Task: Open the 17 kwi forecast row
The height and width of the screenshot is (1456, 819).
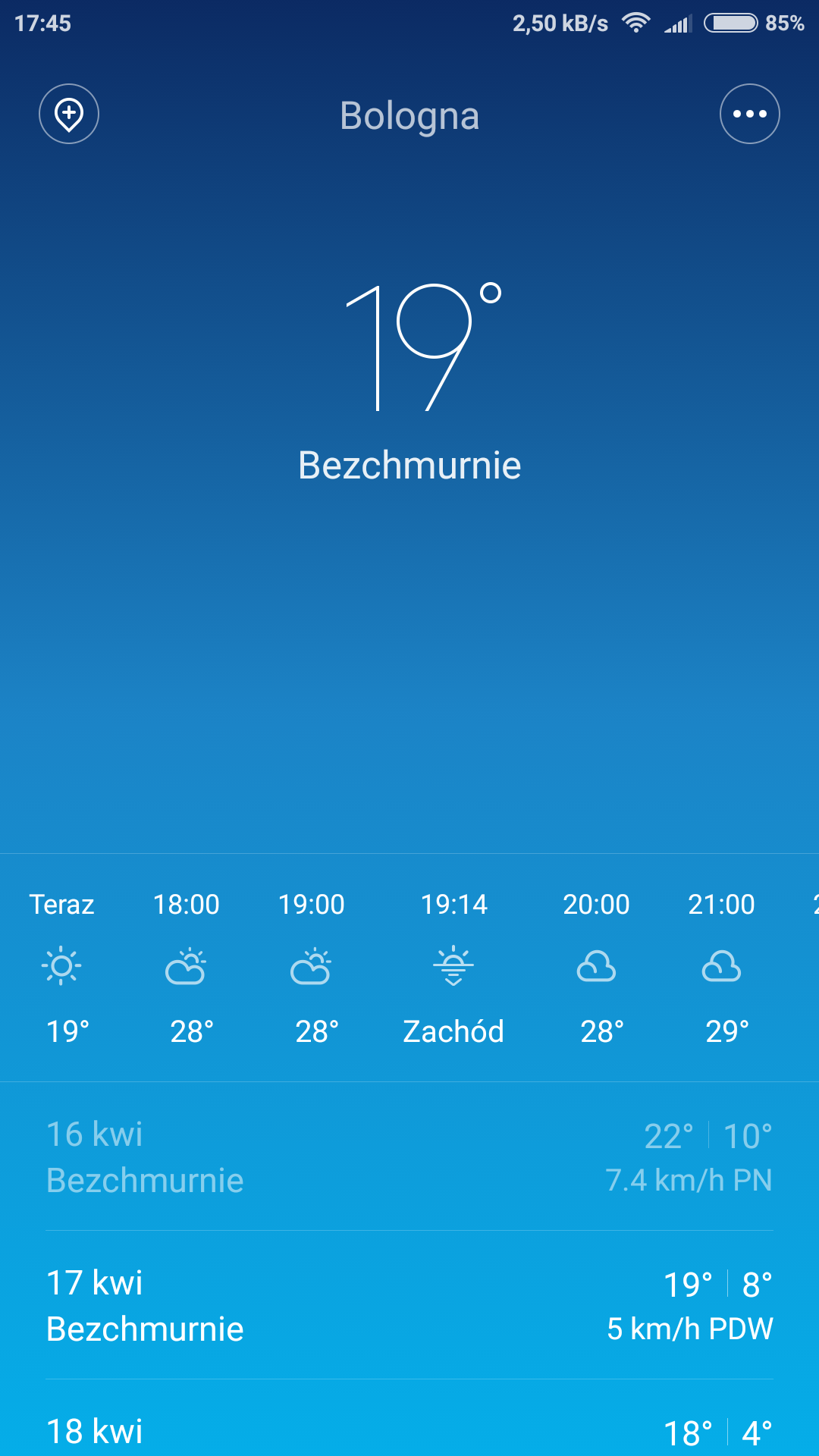Action: tap(409, 1305)
